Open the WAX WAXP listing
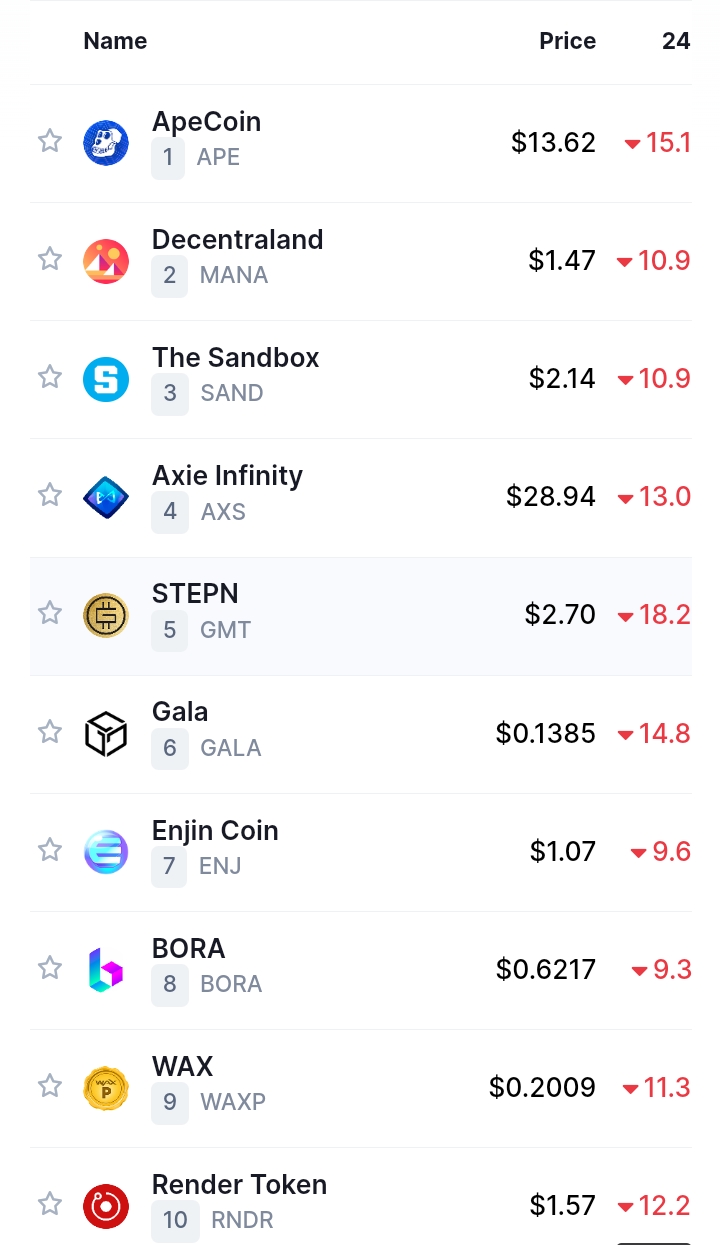The image size is (720, 1245). (361, 1088)
